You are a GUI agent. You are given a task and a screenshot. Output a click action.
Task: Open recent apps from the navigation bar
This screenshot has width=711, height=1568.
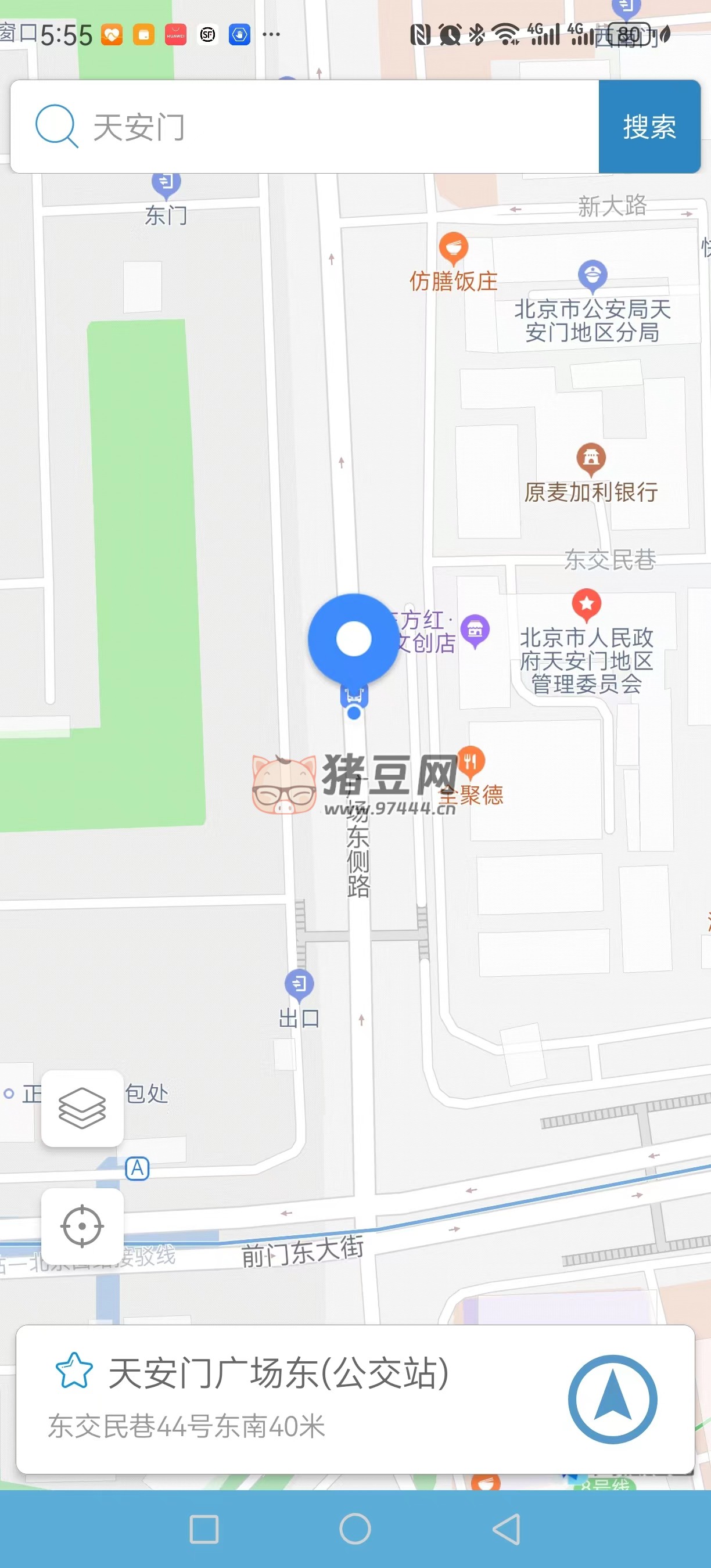[204, 1529]
